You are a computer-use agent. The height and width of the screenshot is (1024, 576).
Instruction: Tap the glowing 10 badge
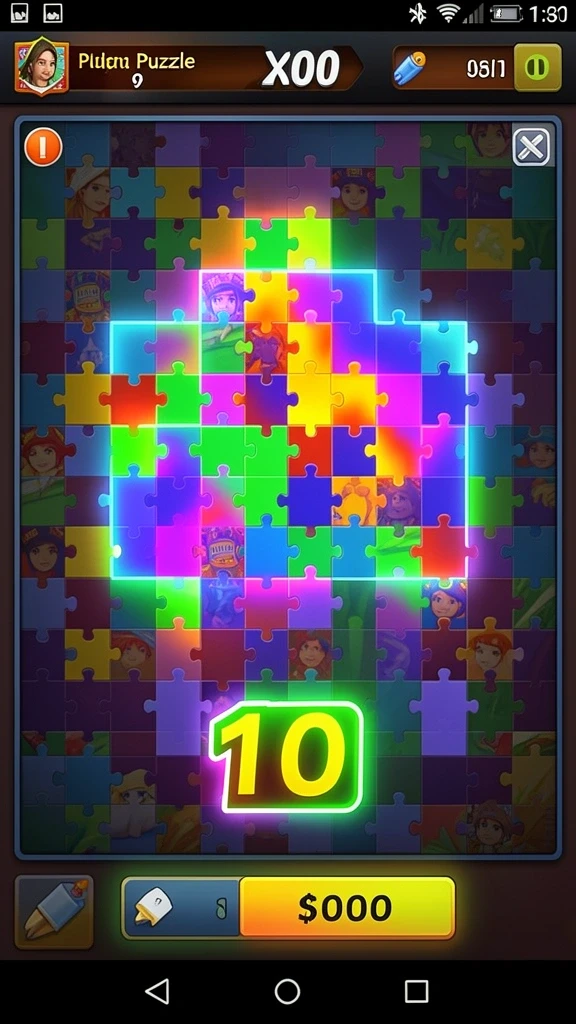[287, 757]
